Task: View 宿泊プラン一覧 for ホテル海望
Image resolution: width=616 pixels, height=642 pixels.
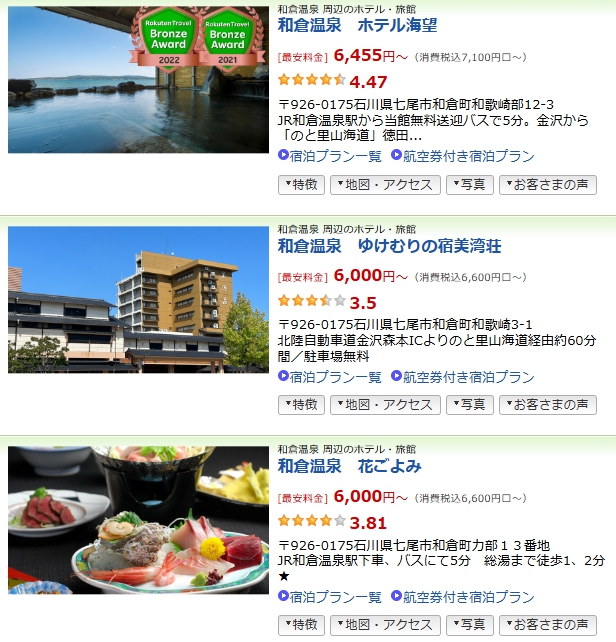Action: tap(335, 156)
